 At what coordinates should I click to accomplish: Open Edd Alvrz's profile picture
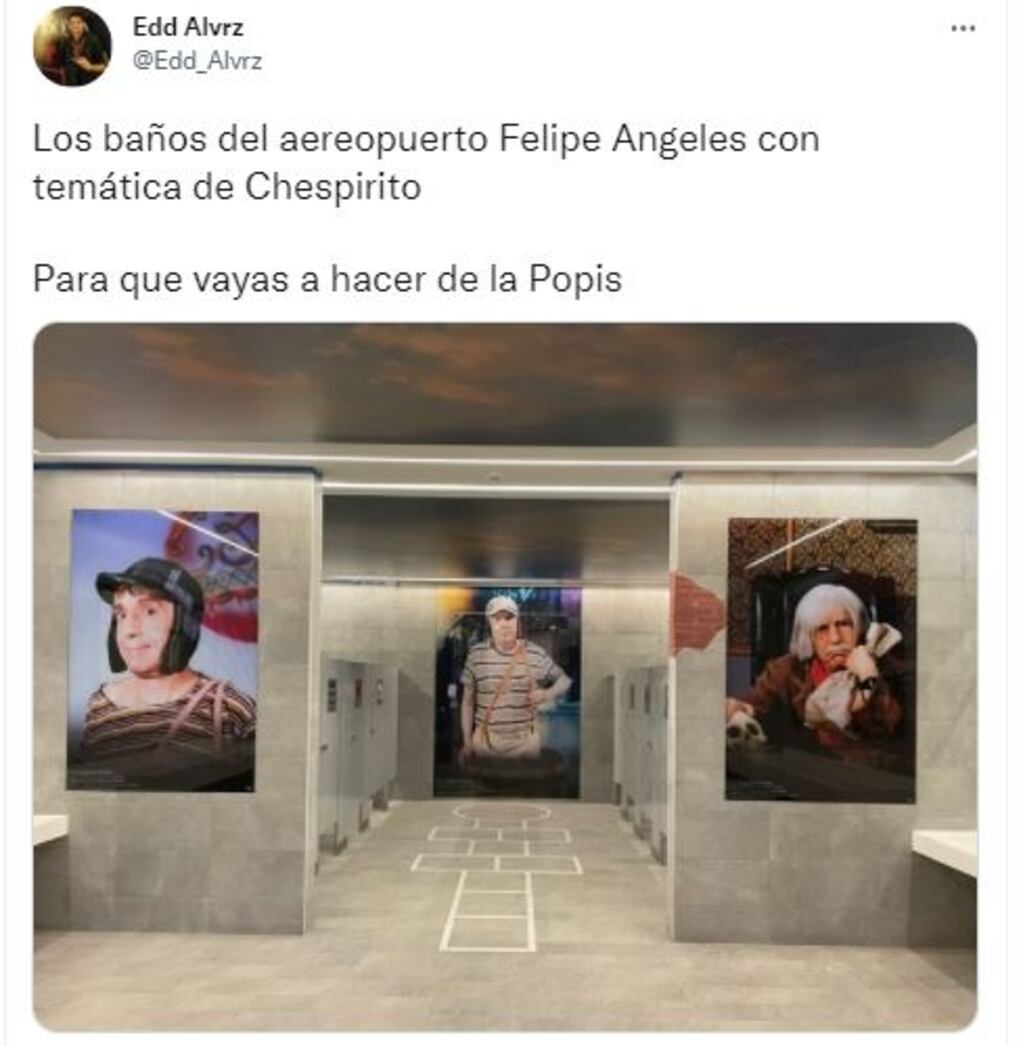point(72,46)
